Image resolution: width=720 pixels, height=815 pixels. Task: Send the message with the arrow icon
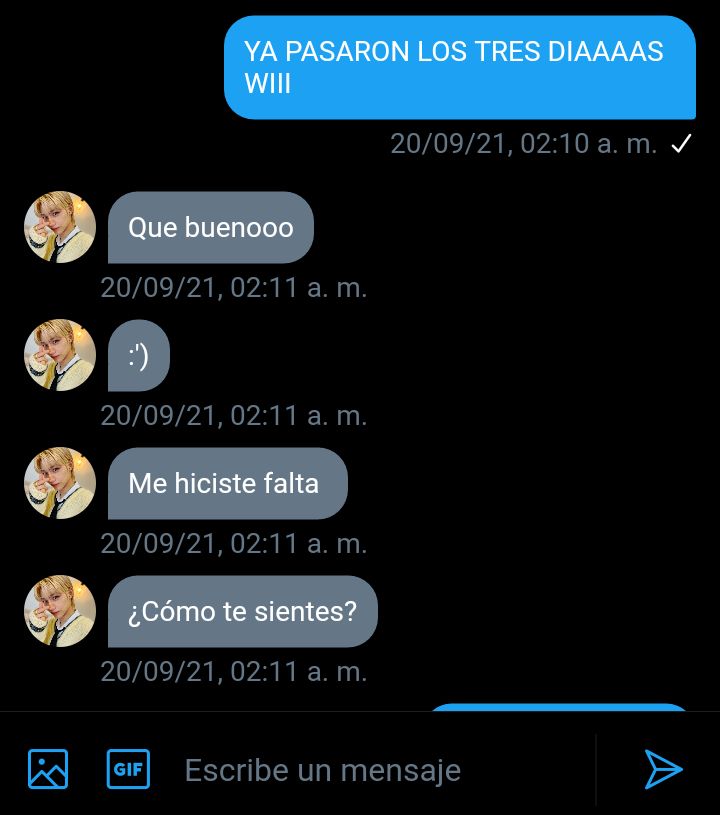tap(663, 769)
